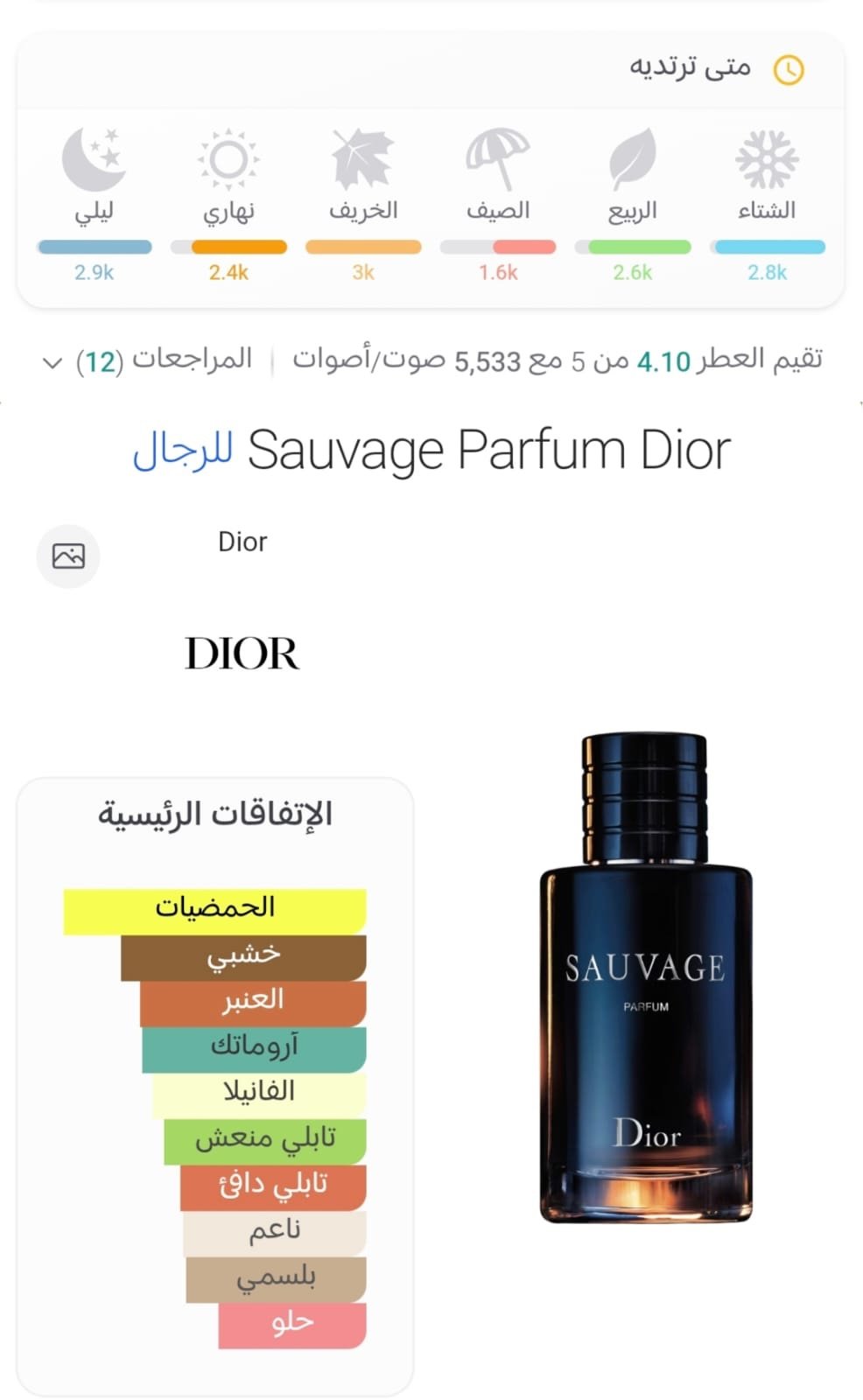Click the blue 2.9k progress bar
Screen dimensions: 863x1400
[x=93, y=248]
